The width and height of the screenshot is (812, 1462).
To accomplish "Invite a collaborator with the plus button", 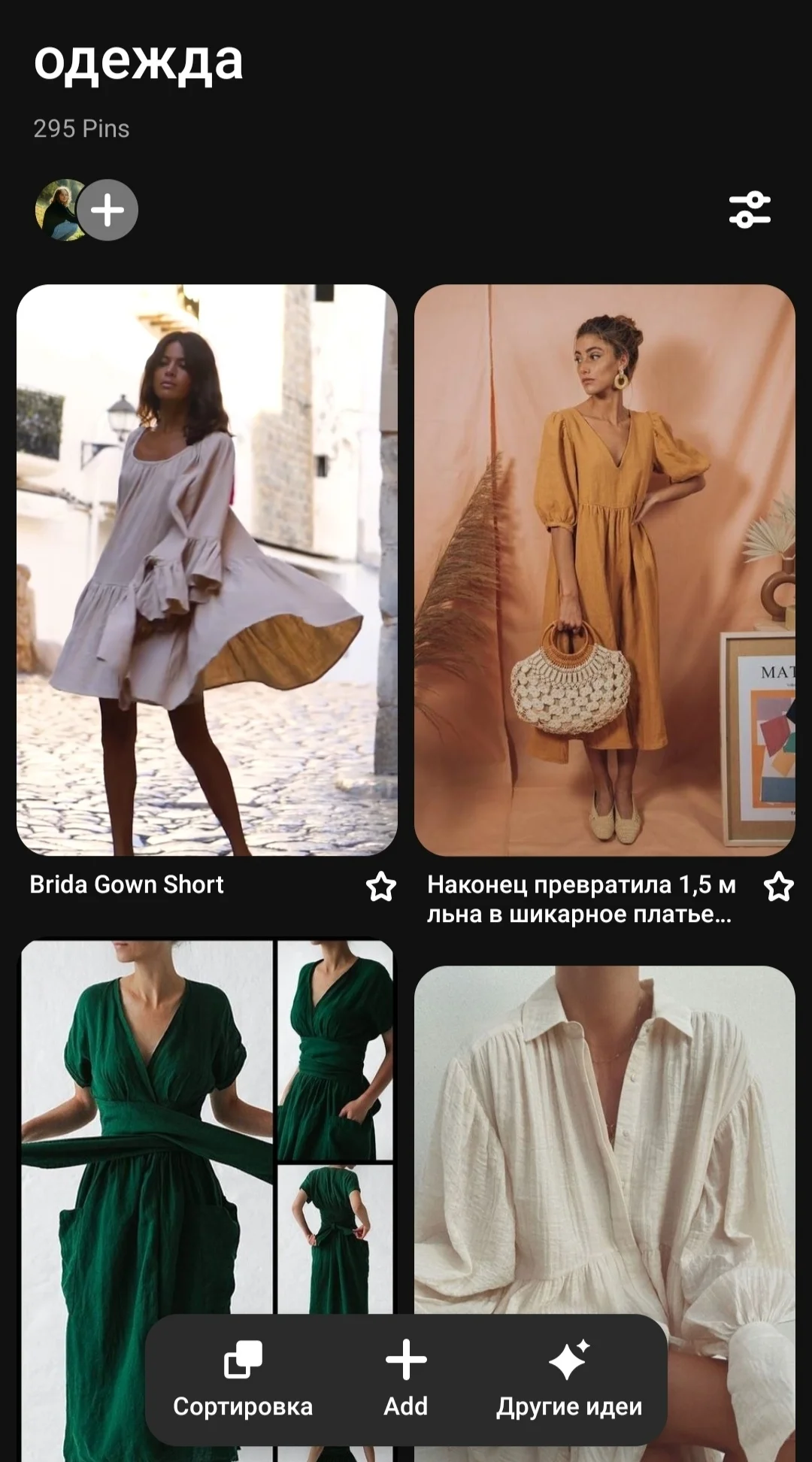I will [x=108, y=210].
